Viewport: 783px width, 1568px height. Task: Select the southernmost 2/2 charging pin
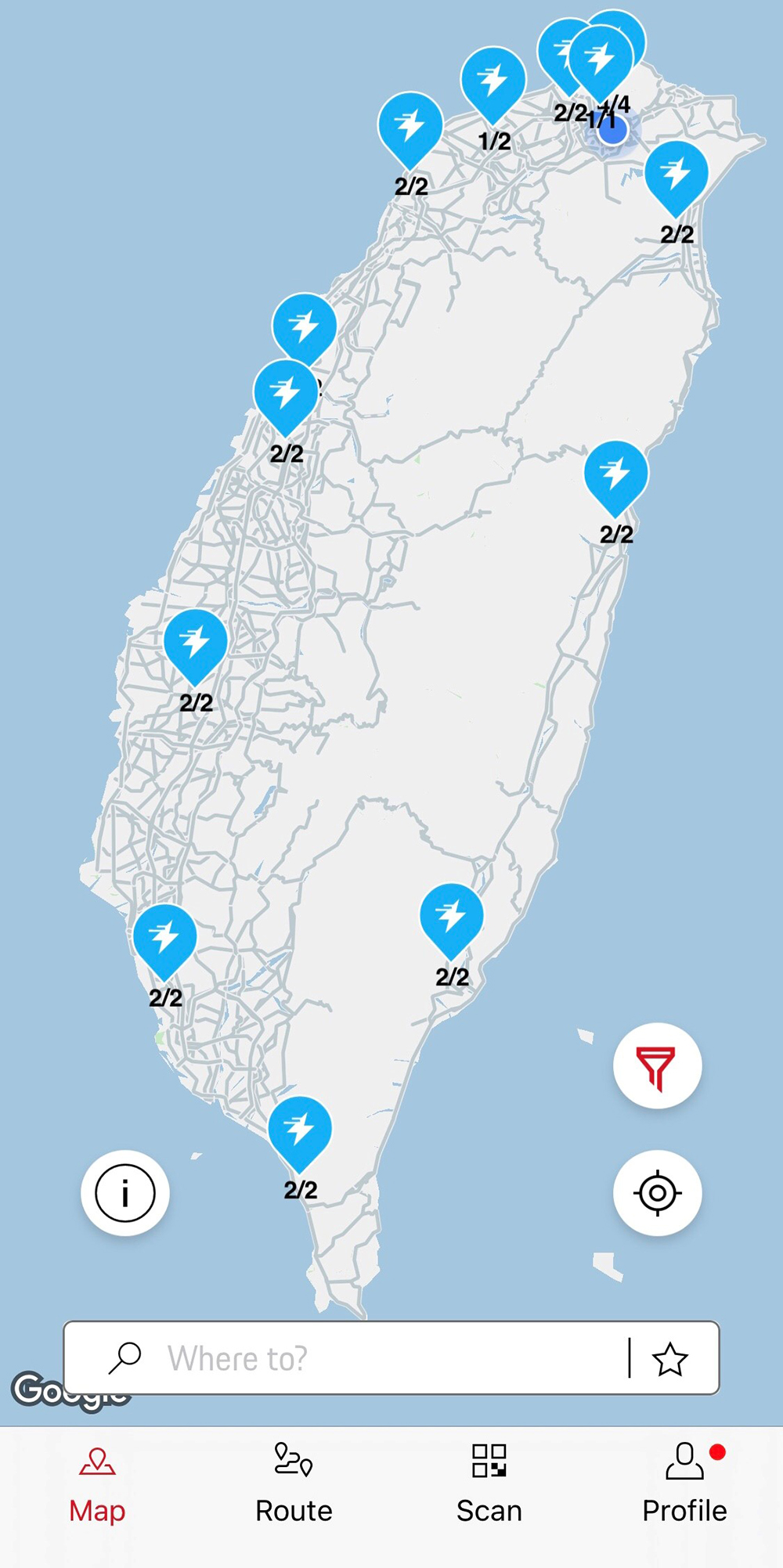point(300,1130)
